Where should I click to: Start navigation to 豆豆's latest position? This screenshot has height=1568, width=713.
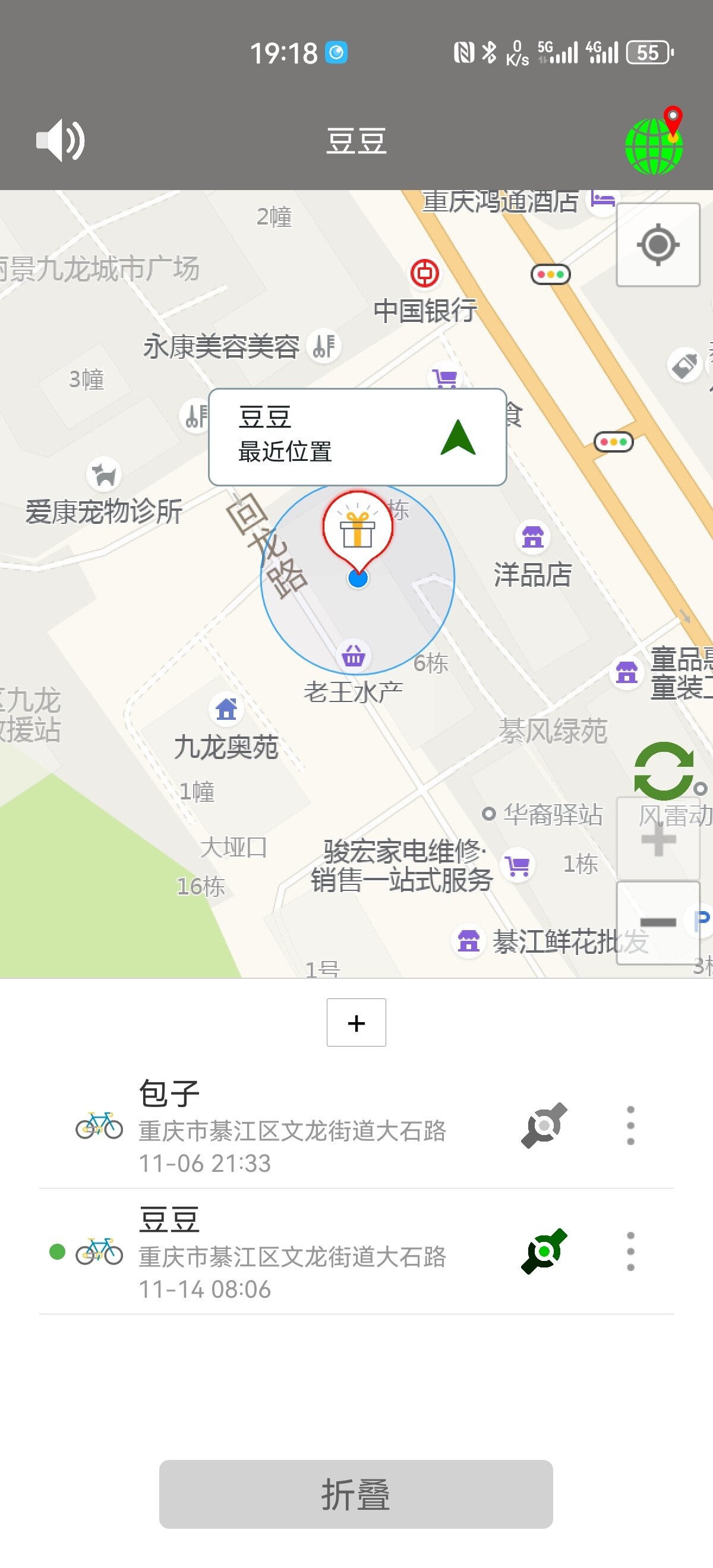point(458,437)
